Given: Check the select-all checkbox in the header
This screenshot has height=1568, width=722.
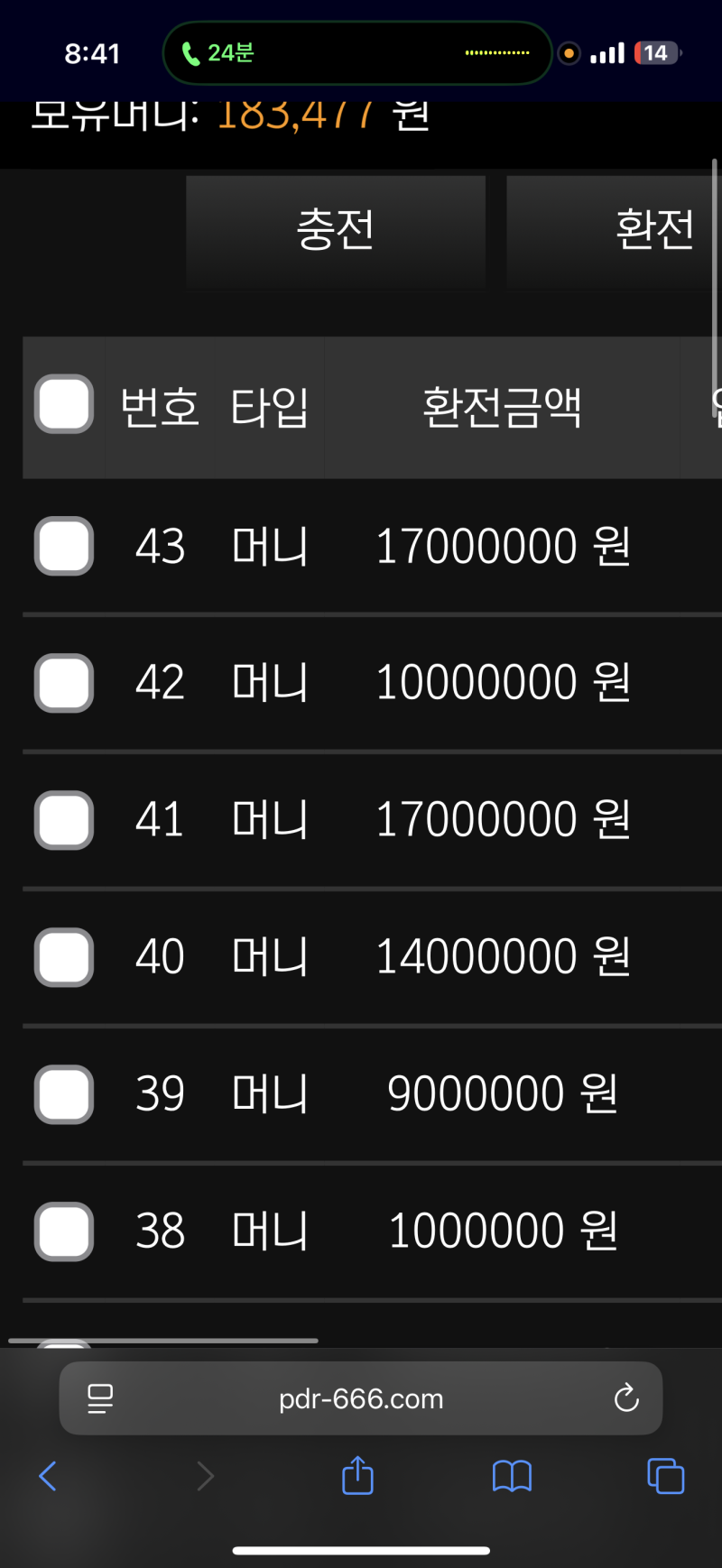Looking at the screenshot, I should point(64,404).
